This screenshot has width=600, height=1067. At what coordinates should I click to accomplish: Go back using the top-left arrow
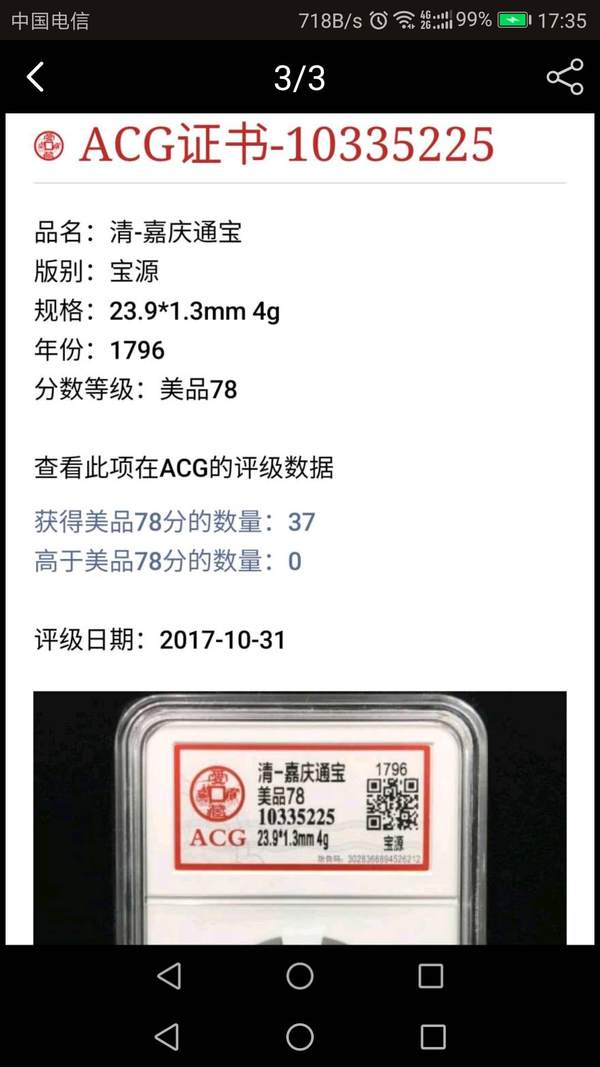[x=36, y=77]
